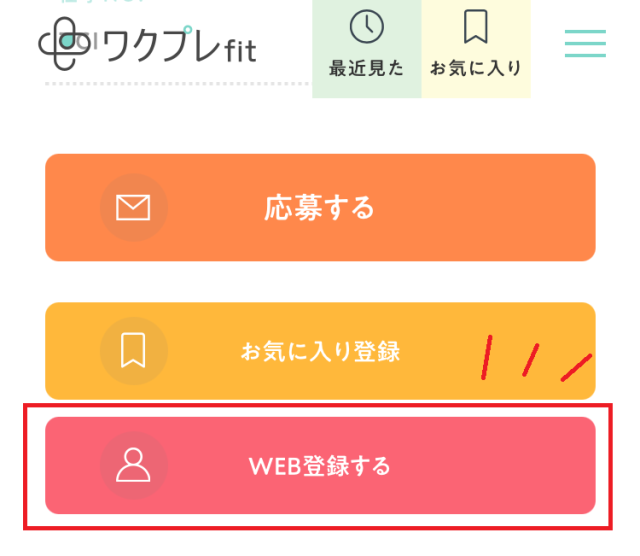
Task: Save with お気に入り登録 button
Action: 320,351
